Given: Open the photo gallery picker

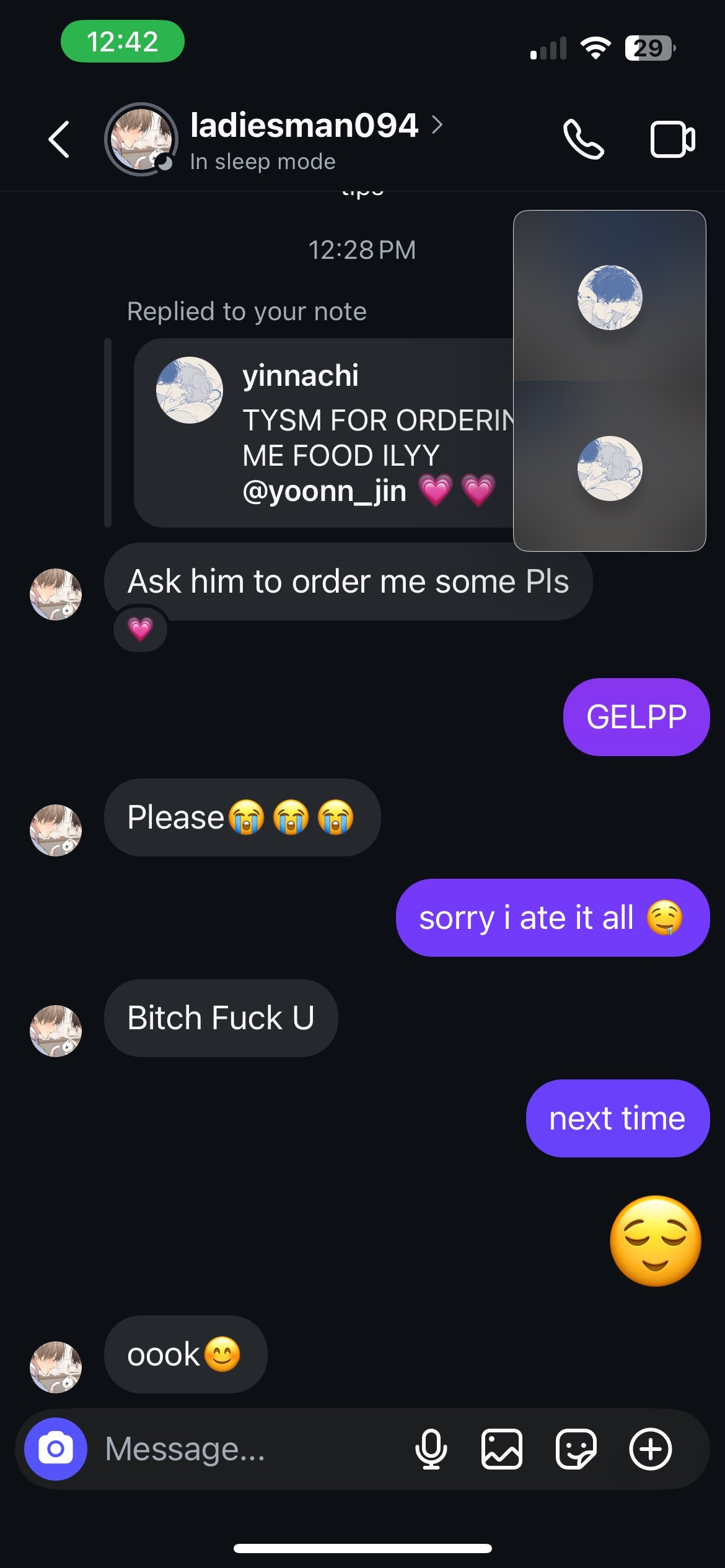Looking at the screenshot, I should 501,1448.
